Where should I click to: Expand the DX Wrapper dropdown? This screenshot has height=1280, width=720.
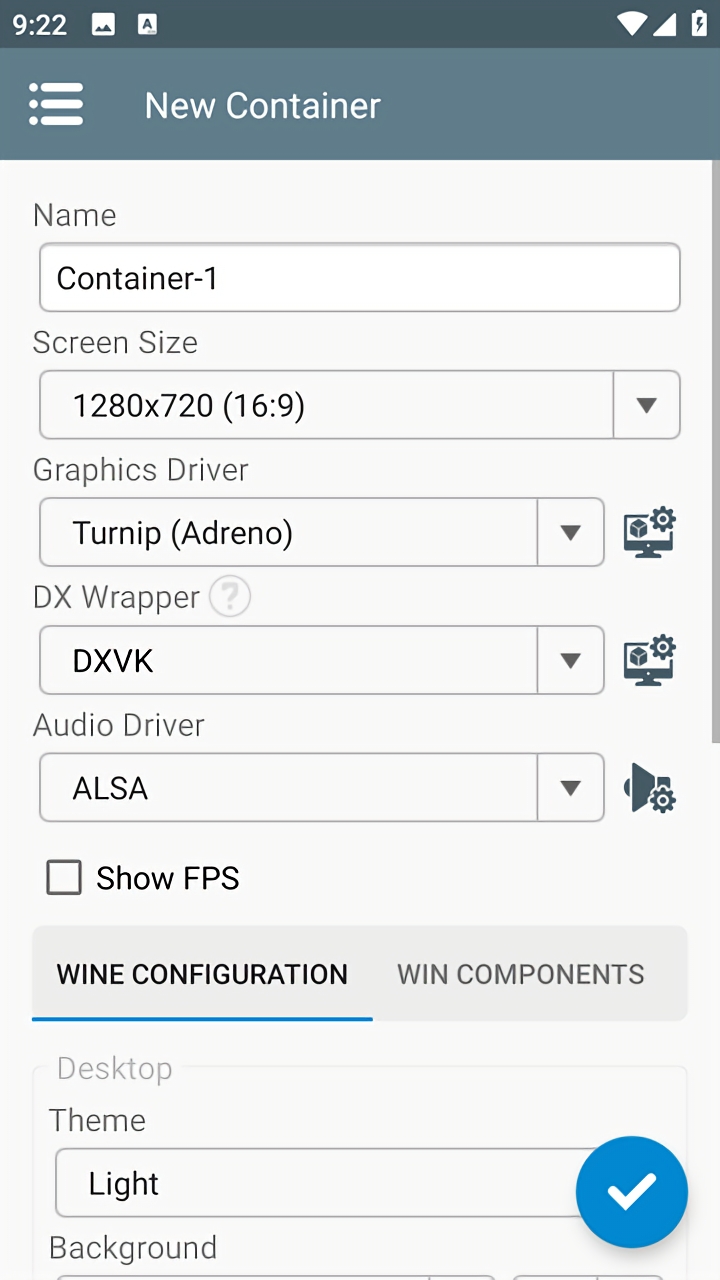pyautogui.click(x=322, y=660)
